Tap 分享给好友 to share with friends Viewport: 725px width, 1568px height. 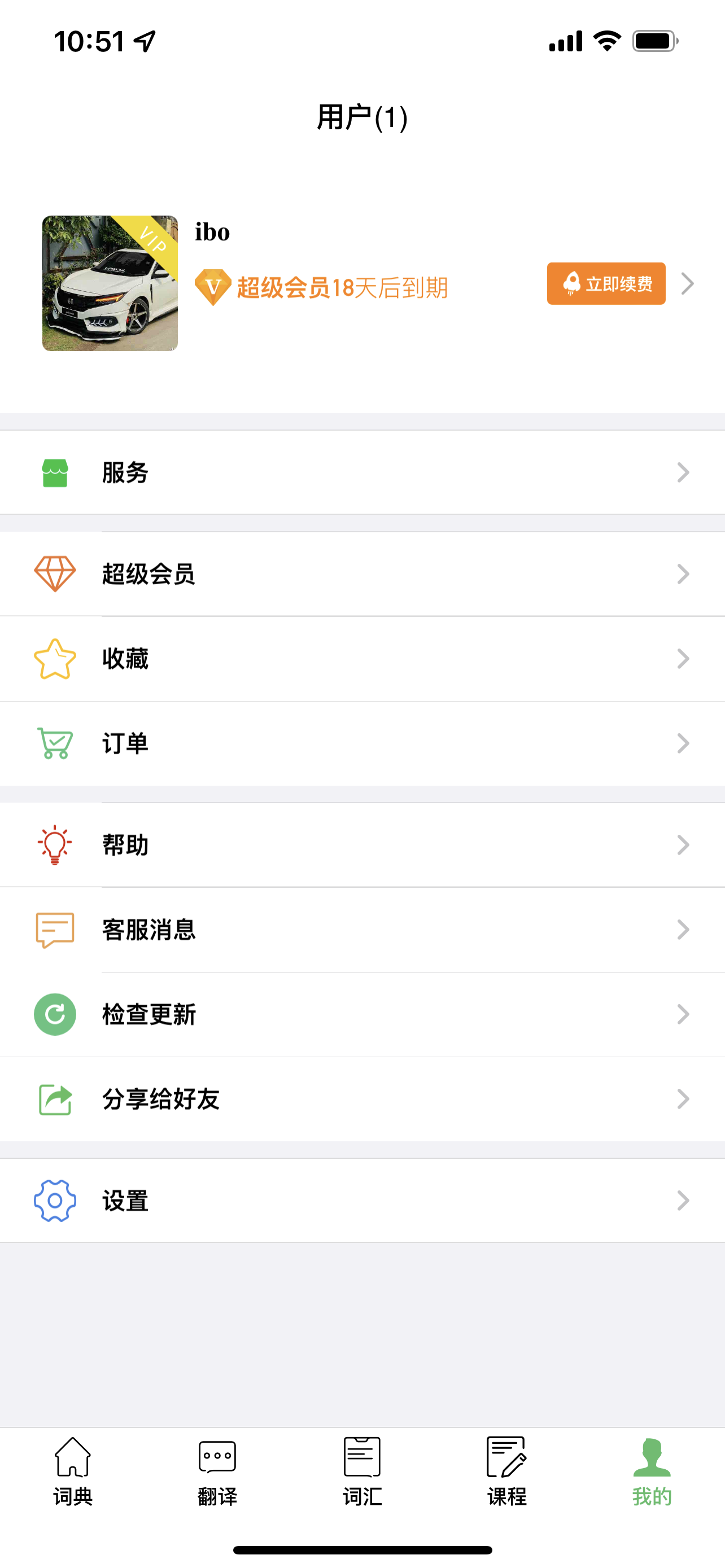click(362, 1100)
